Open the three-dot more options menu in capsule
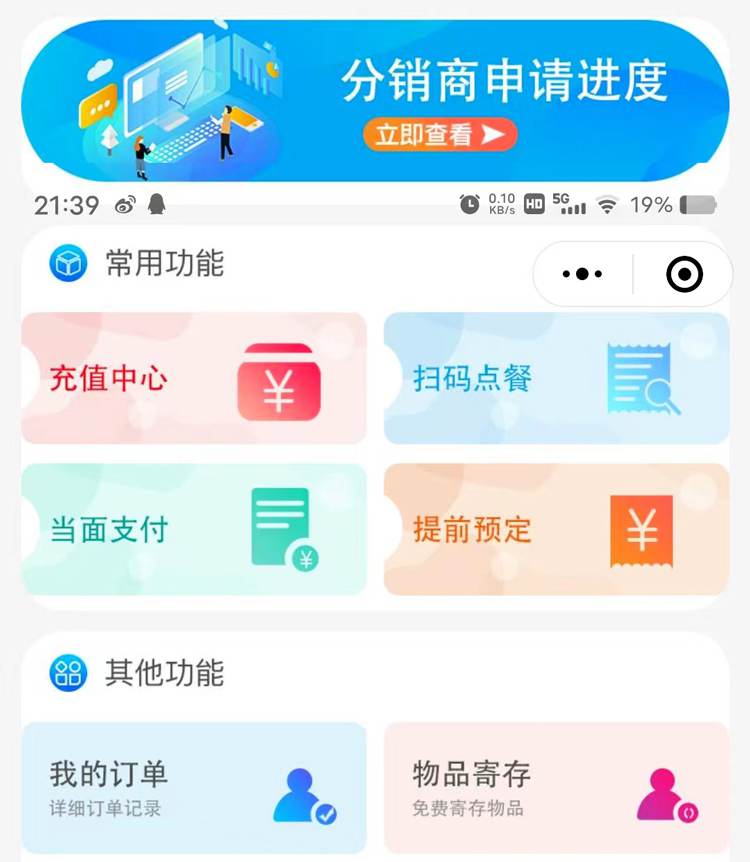The image size is (750, 862). click(581, 273)
